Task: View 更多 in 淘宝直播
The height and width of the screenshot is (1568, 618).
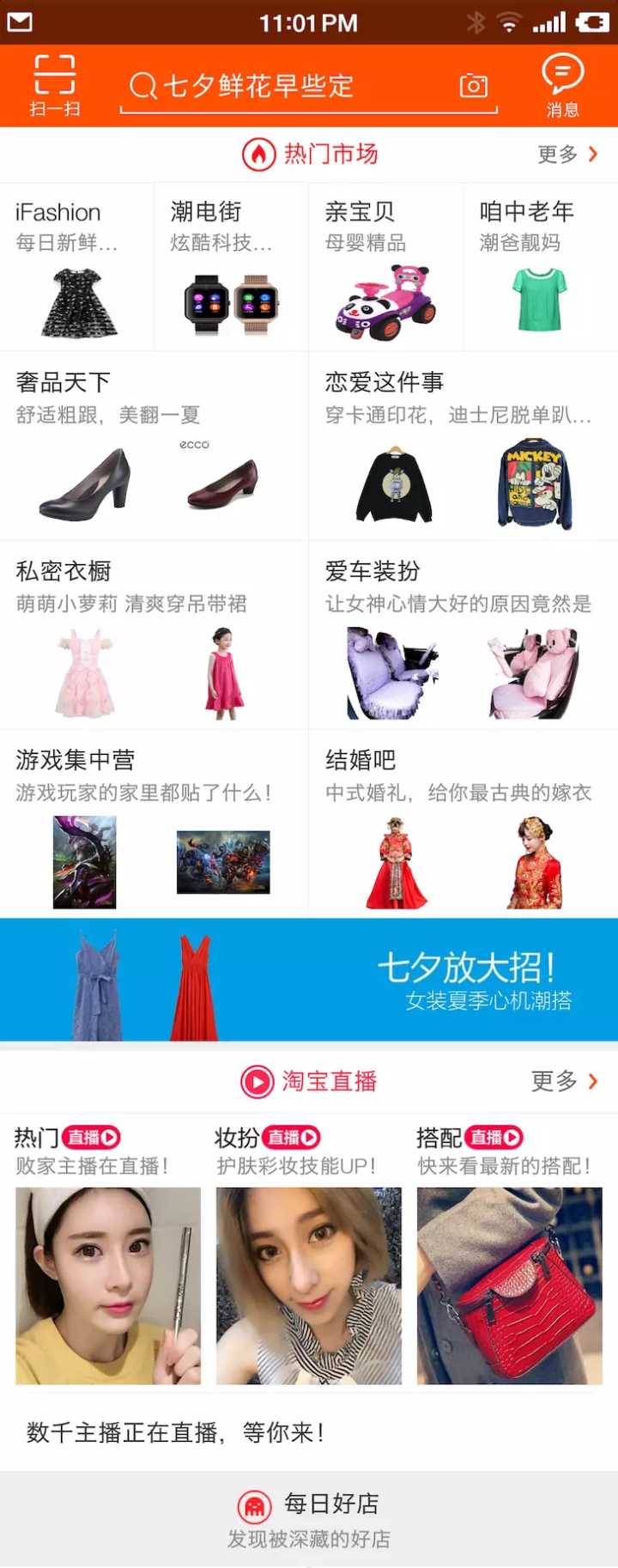Action: (564, 1081)
